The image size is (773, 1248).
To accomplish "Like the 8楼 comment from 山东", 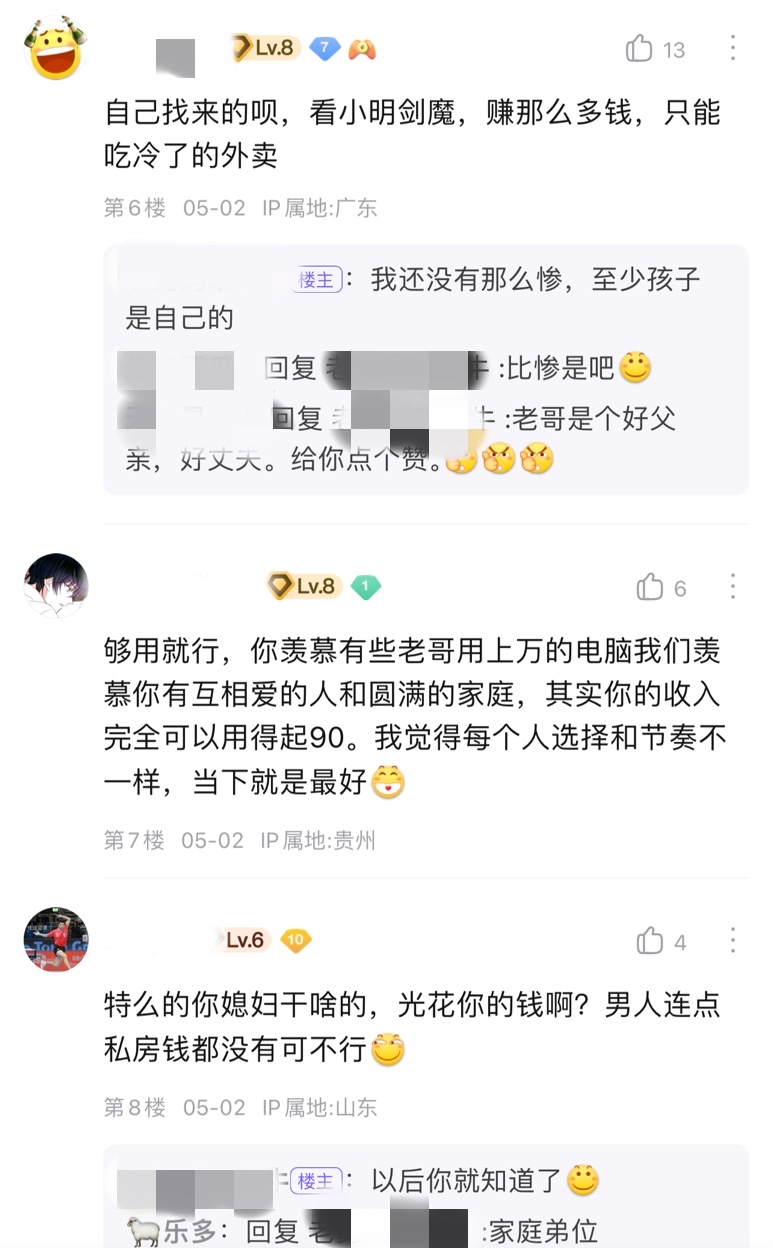I will coord(650,941).
